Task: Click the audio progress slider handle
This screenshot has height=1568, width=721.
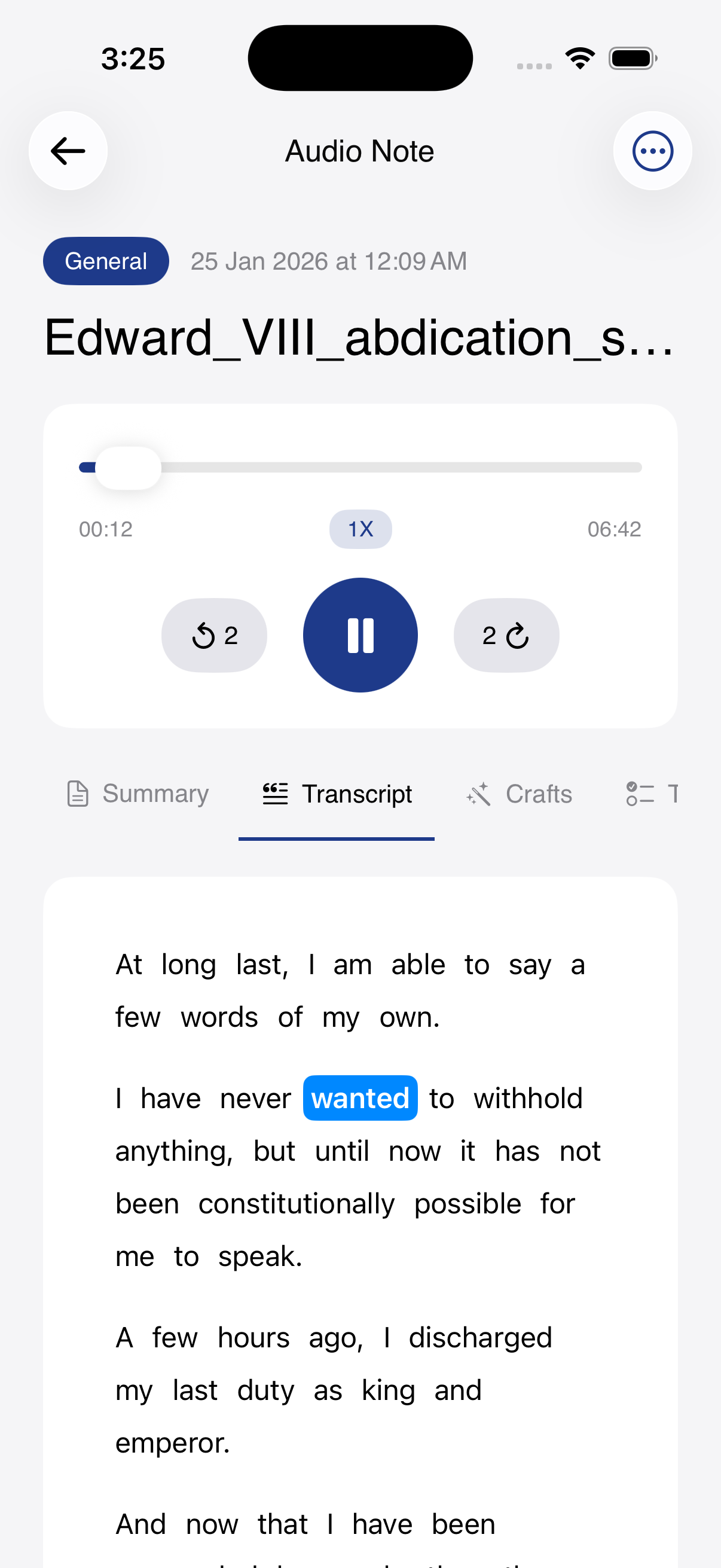Action: 128,467
